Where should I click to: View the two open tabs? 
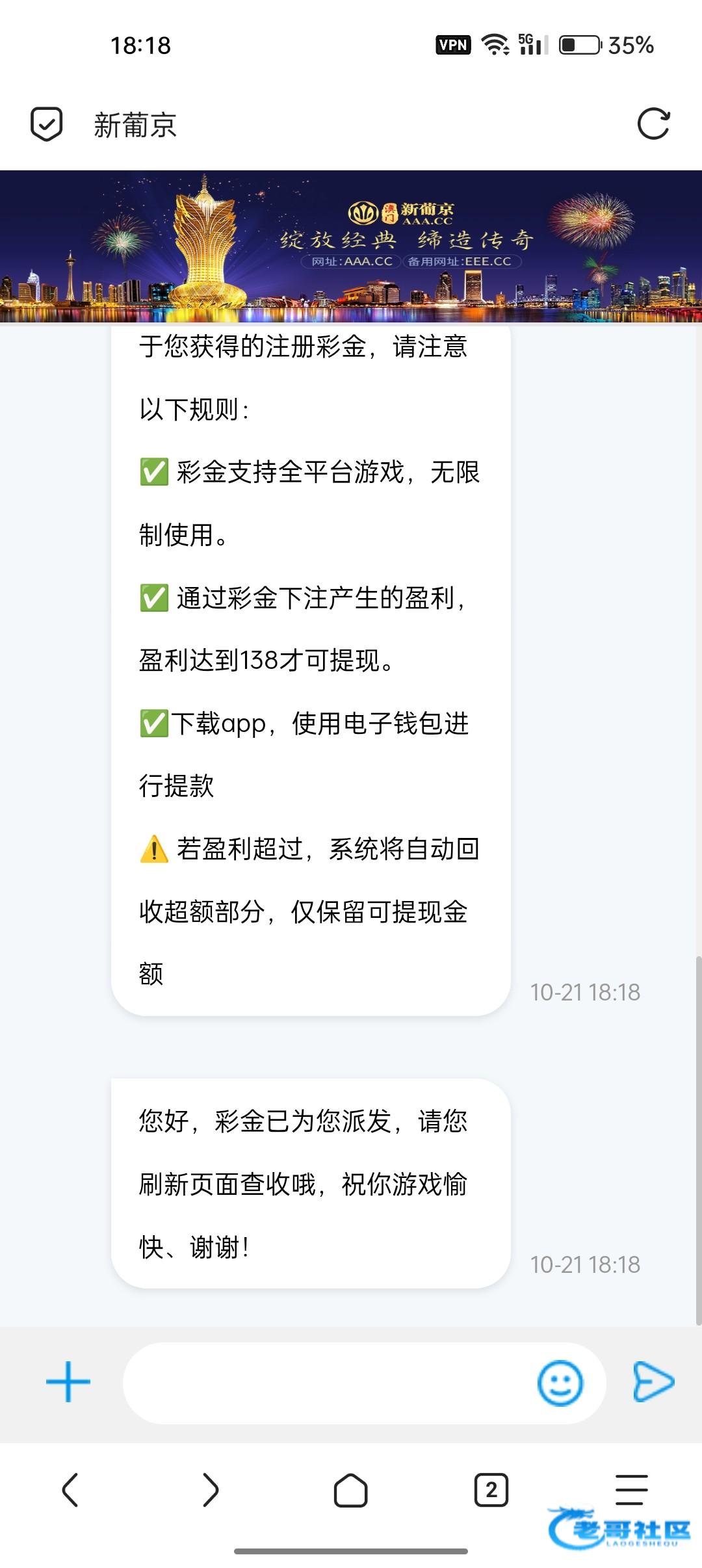click(x=491, y=1489)
